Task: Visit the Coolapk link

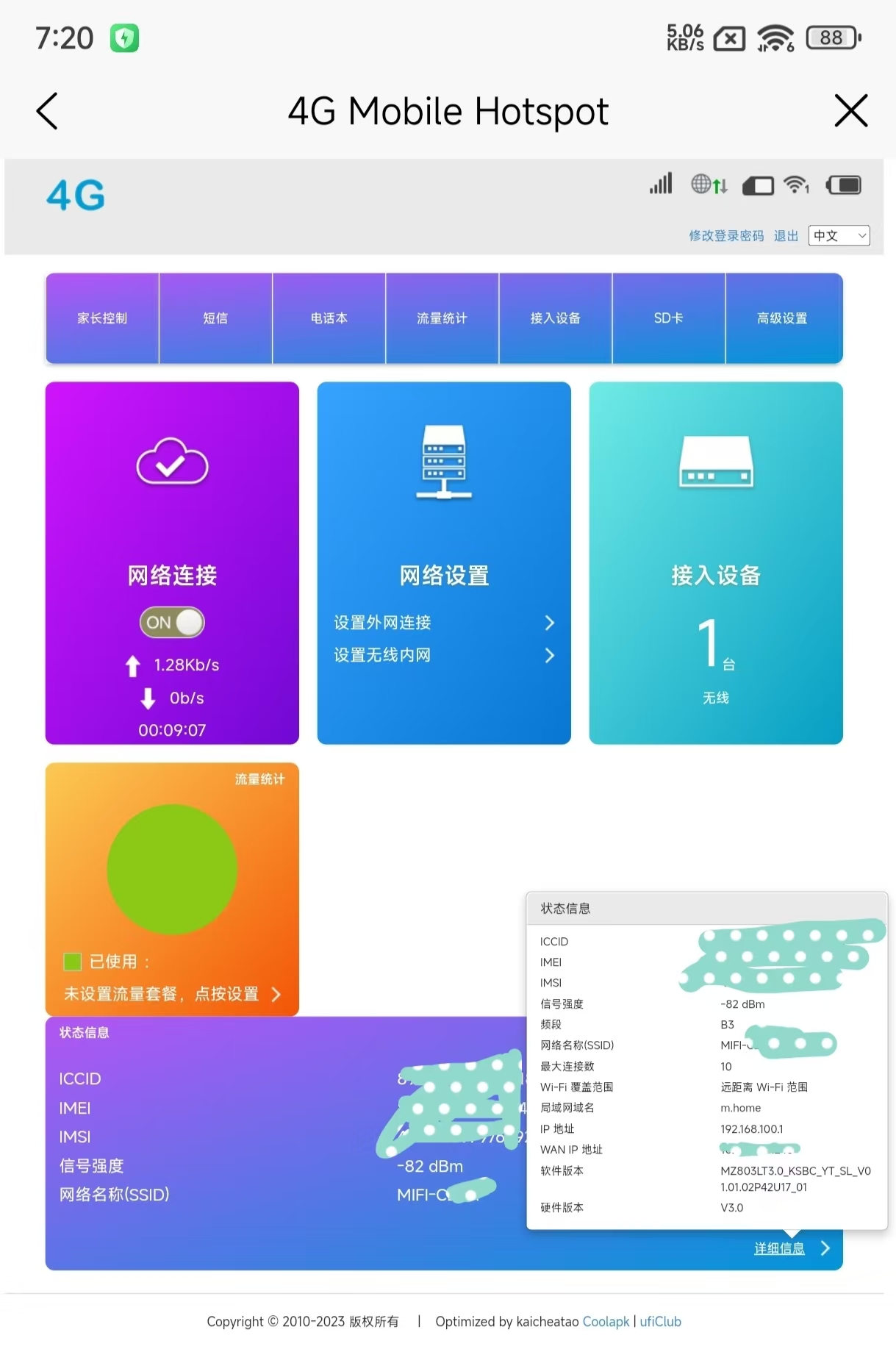Action: [x=606, y=1322]
